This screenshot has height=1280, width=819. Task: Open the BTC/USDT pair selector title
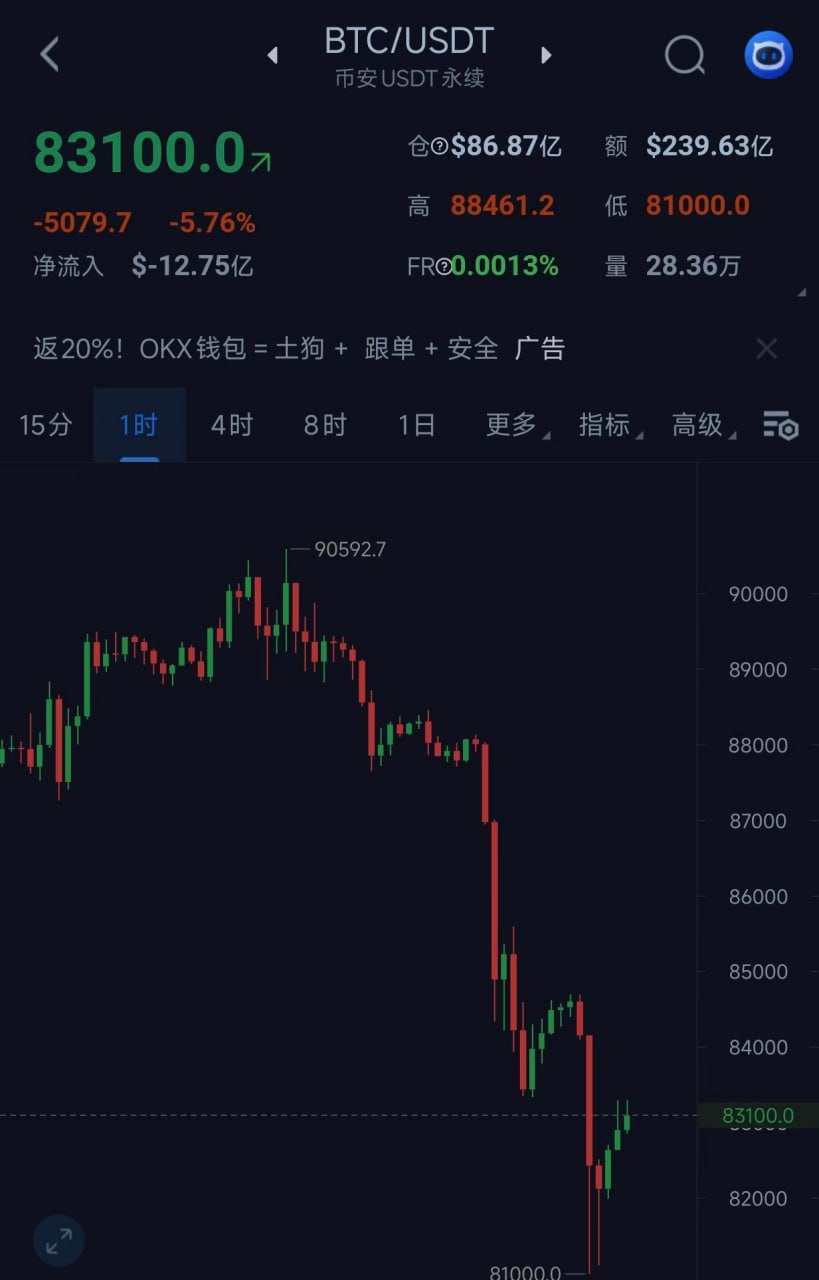coord(409,41)
